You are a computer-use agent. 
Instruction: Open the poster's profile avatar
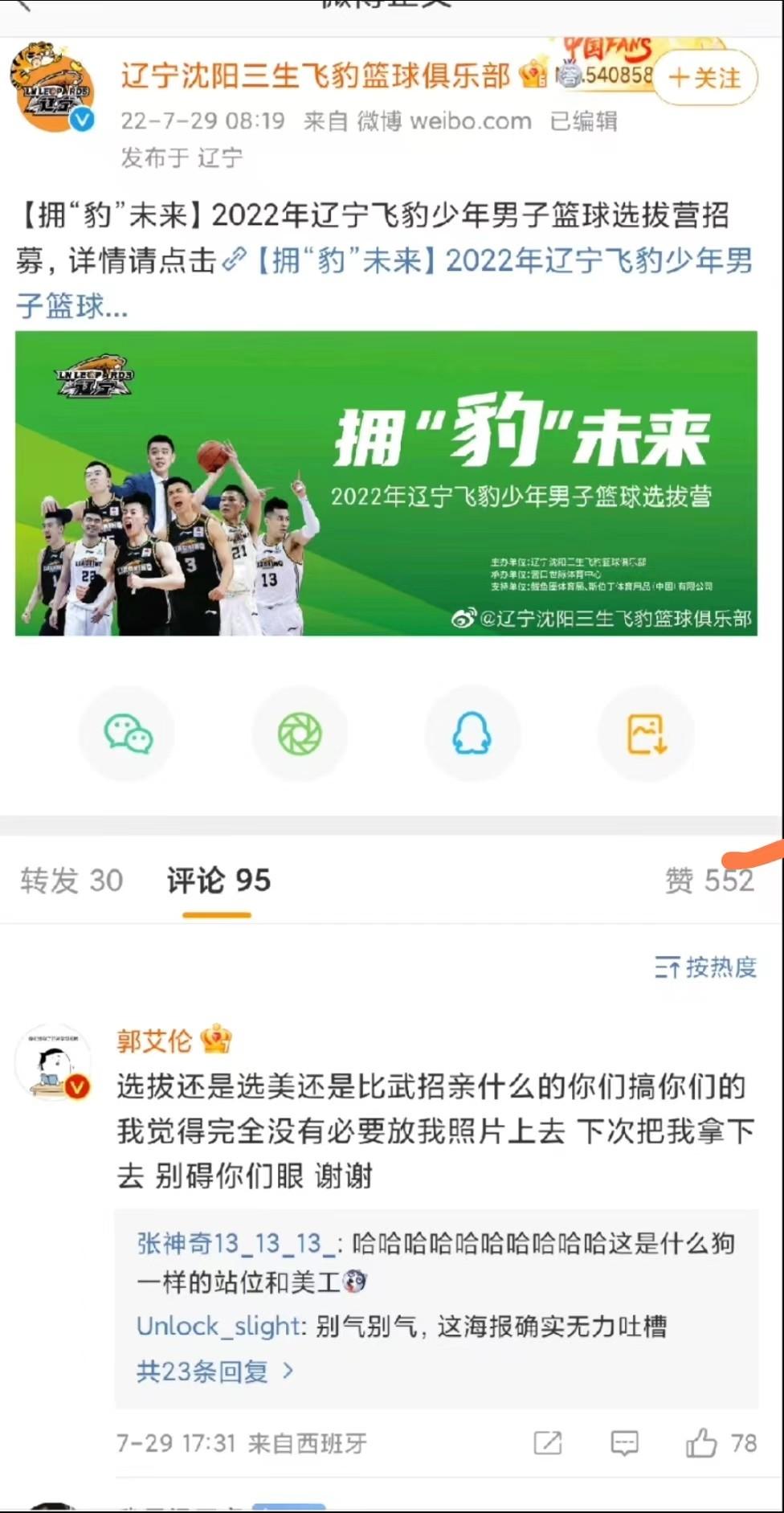click(52, 88)
